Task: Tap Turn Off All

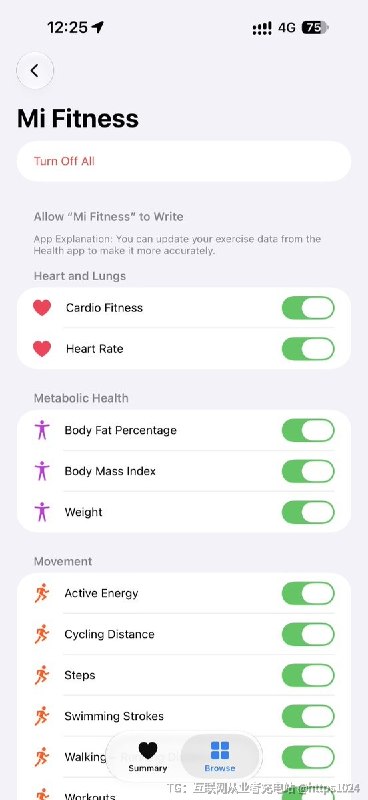Action: [64, 161]
